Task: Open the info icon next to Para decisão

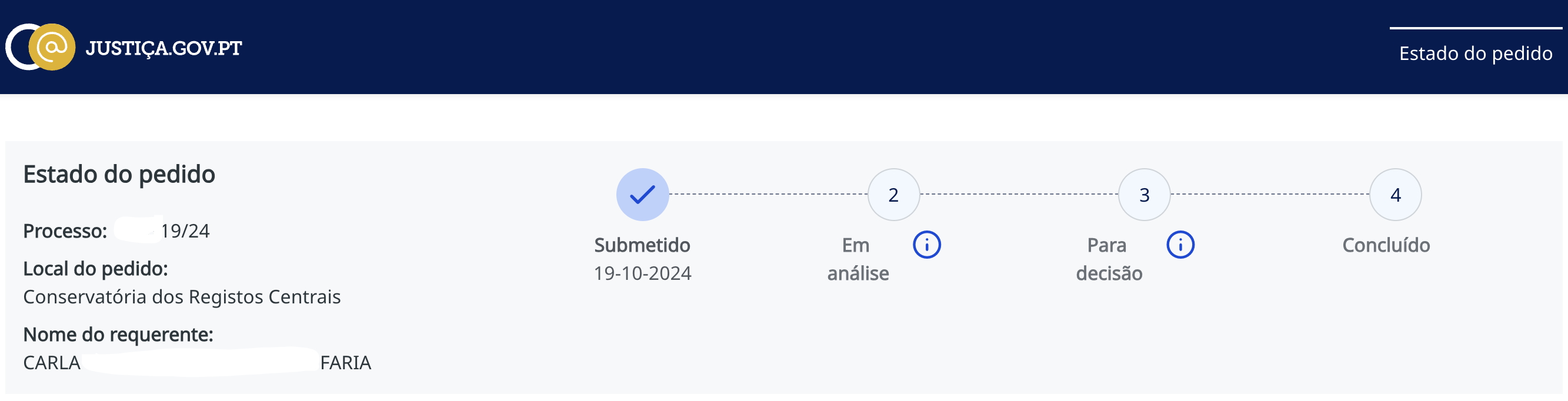Action: click(1180, 245)
